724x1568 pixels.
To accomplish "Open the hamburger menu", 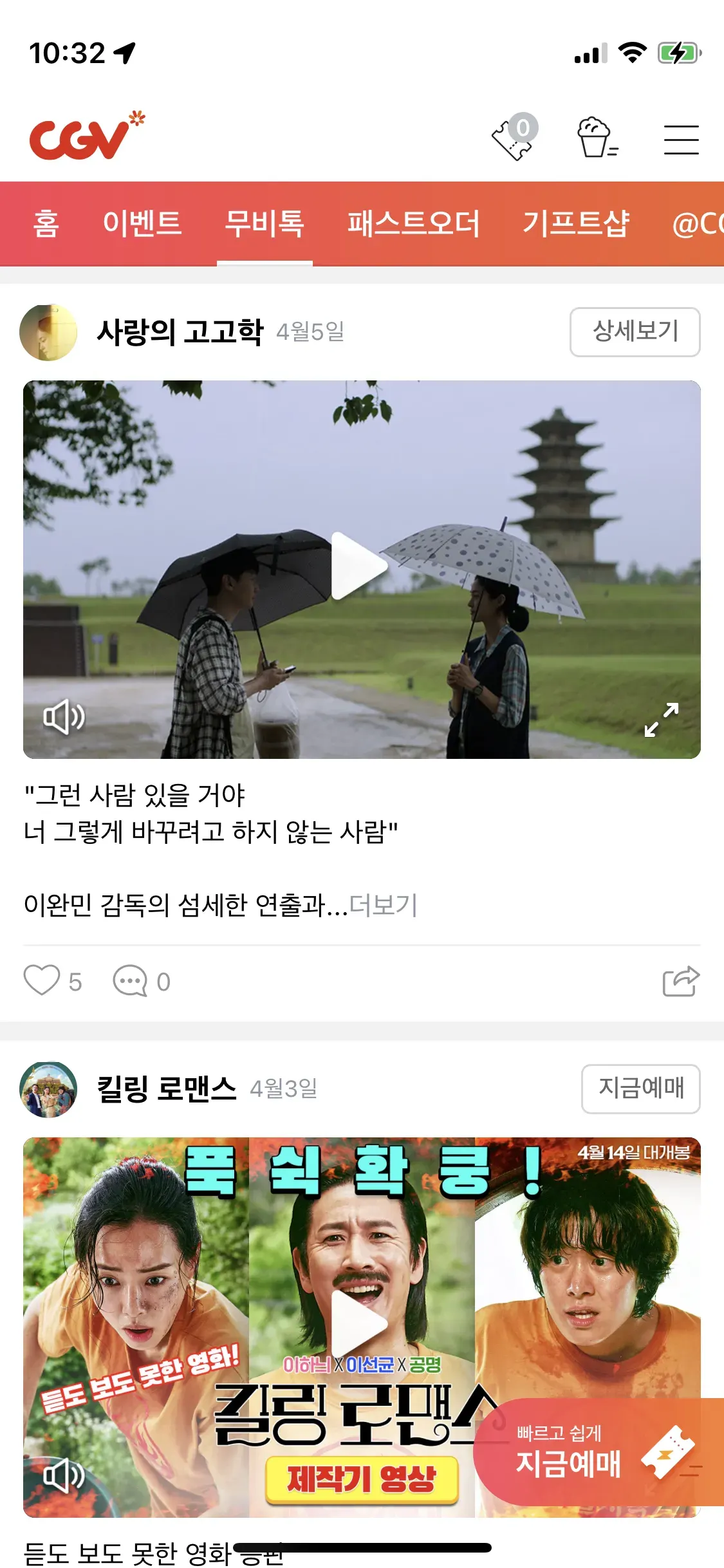I will [681, 140].
